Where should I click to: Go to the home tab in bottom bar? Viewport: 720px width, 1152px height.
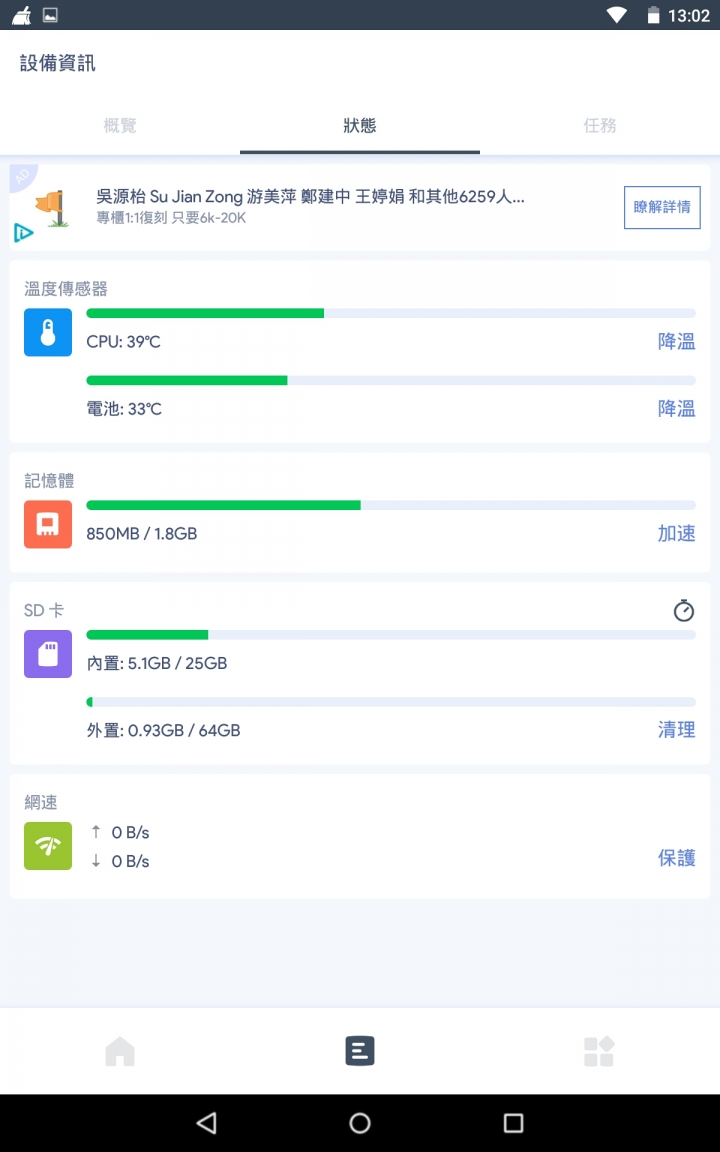(120, 1051)
